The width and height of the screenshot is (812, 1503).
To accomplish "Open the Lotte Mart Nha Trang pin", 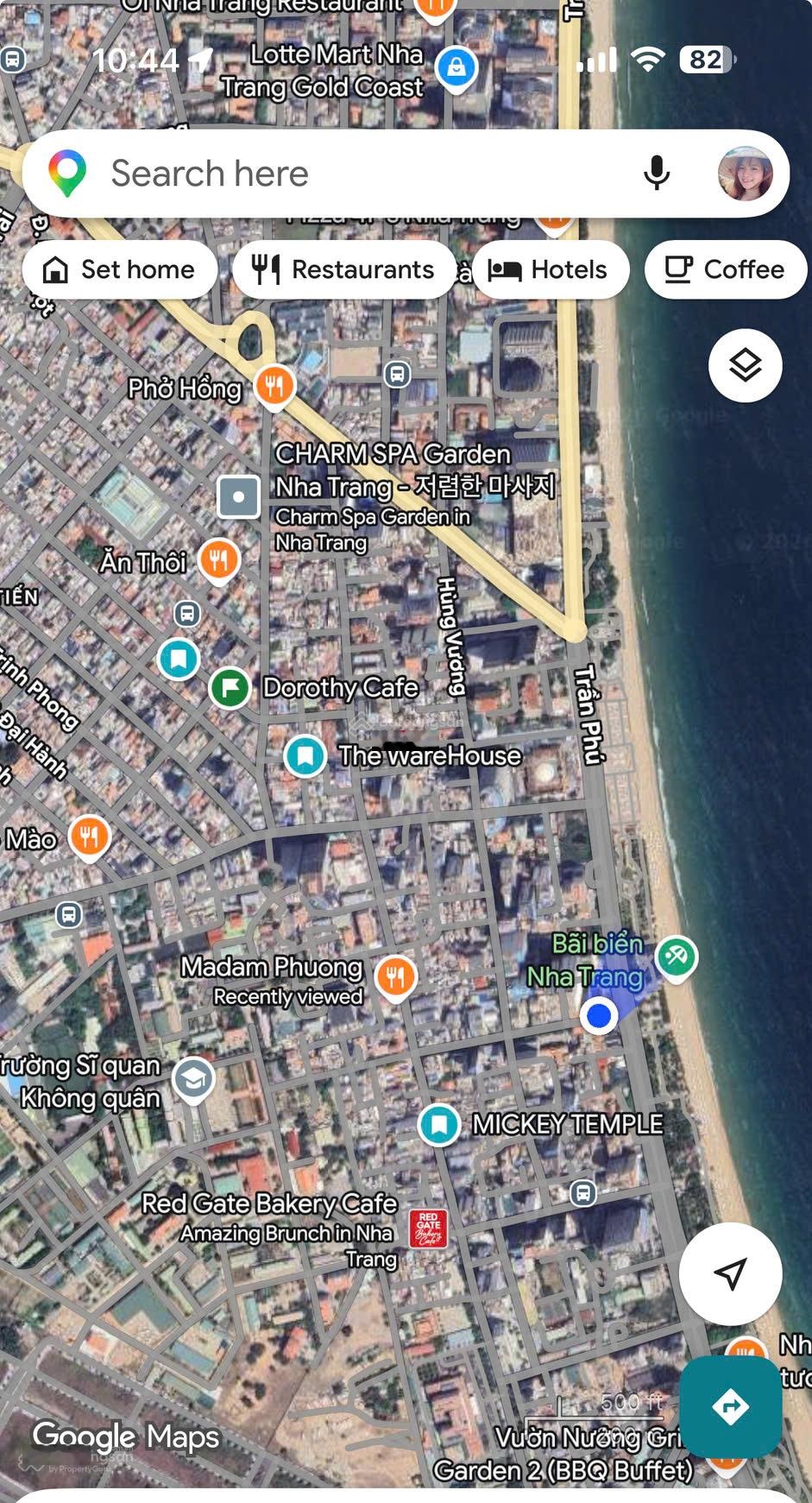I will pyautogui.click(x=456, y=66).
